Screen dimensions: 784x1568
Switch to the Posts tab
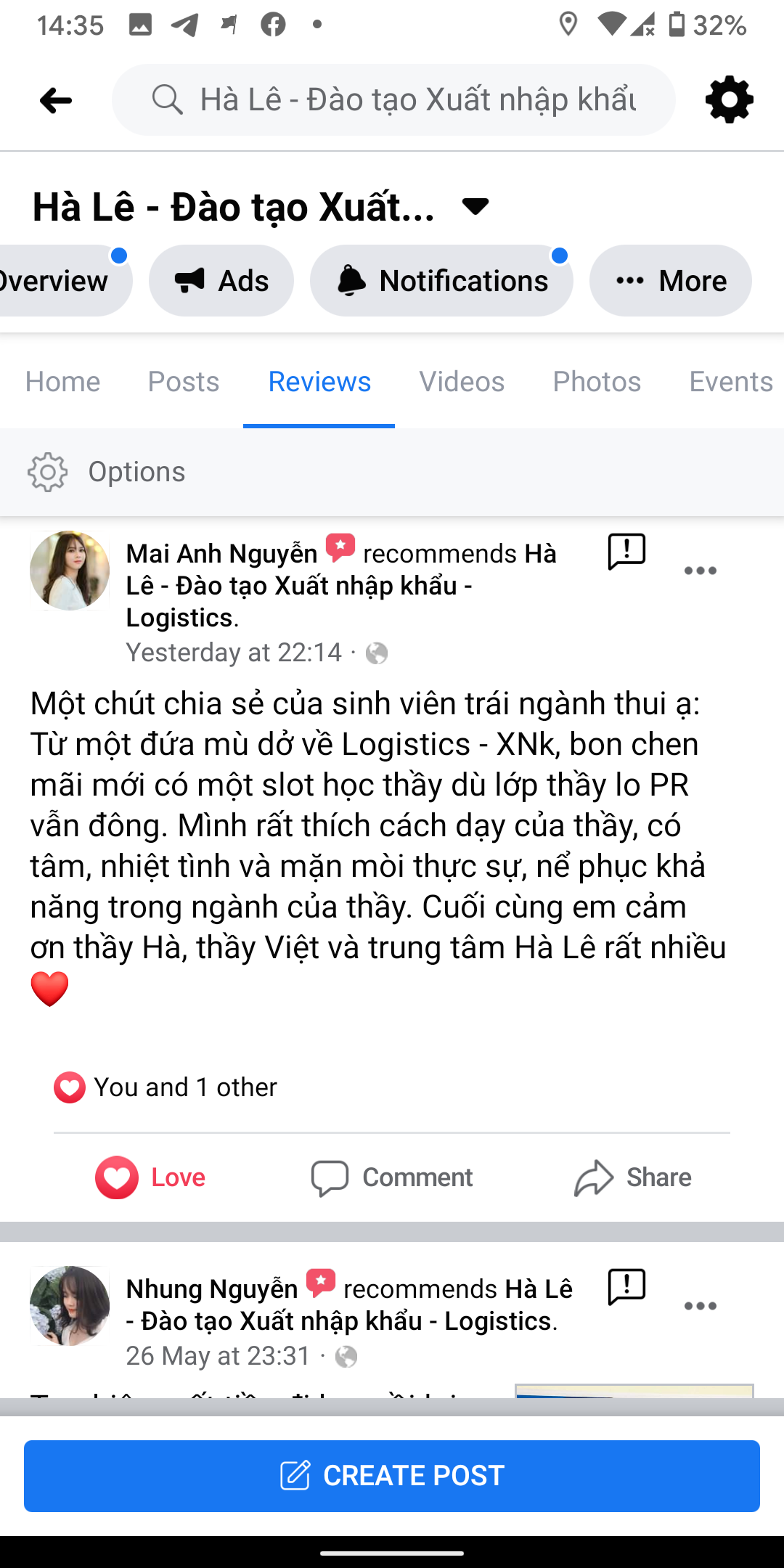click(183, 382)
